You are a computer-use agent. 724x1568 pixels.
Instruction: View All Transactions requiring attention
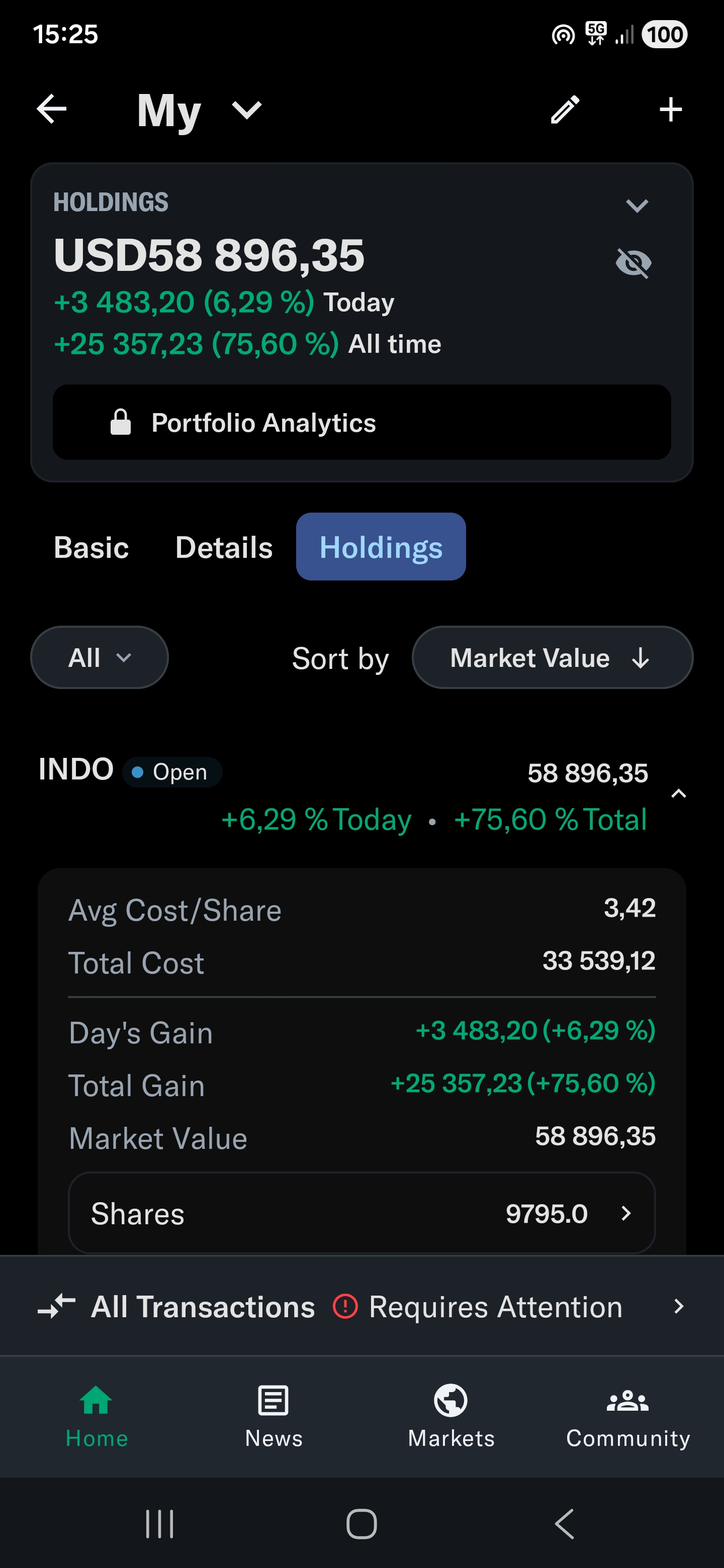[x=361, y=1306]
